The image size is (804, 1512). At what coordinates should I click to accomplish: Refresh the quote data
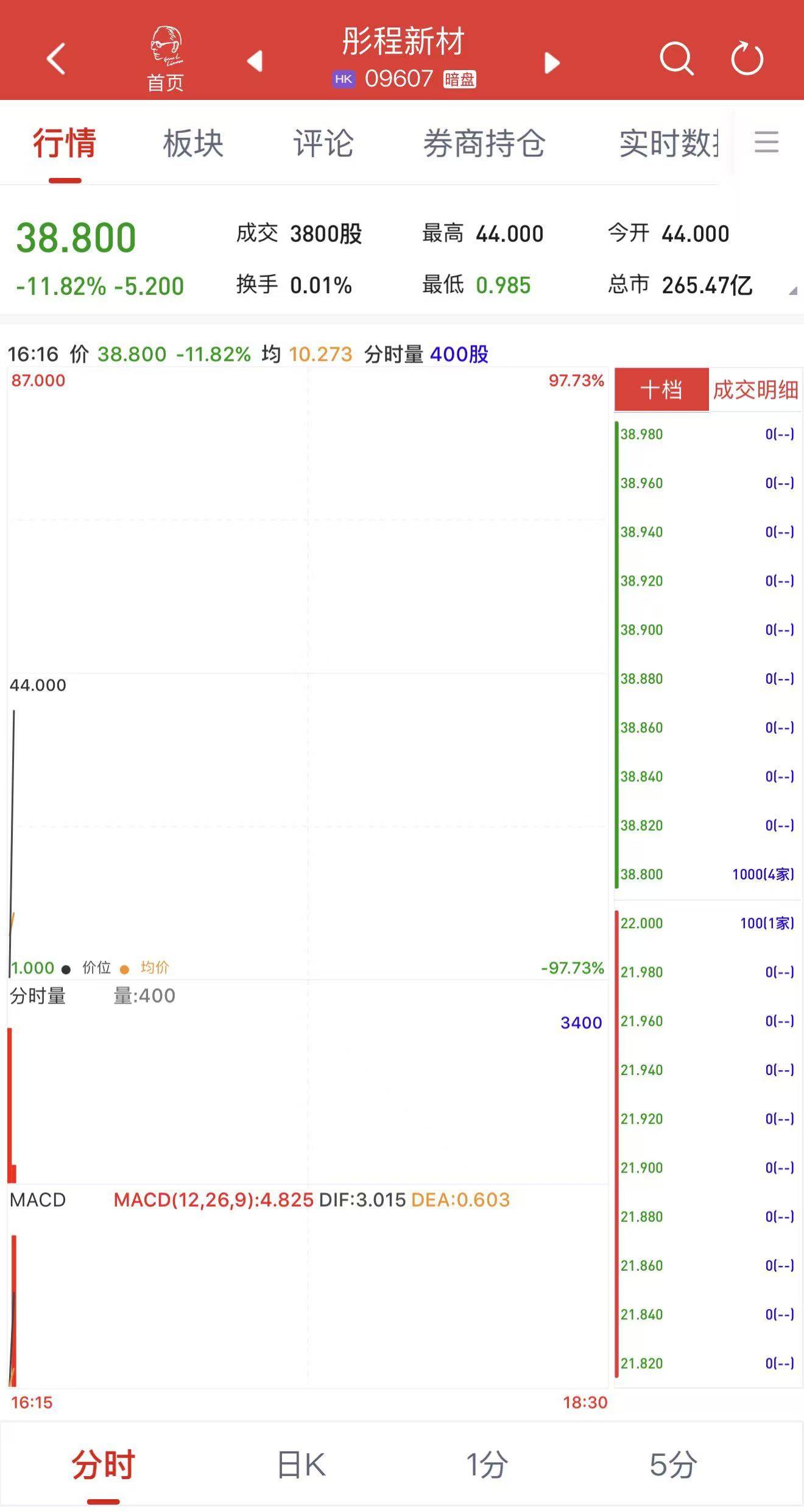747,59
